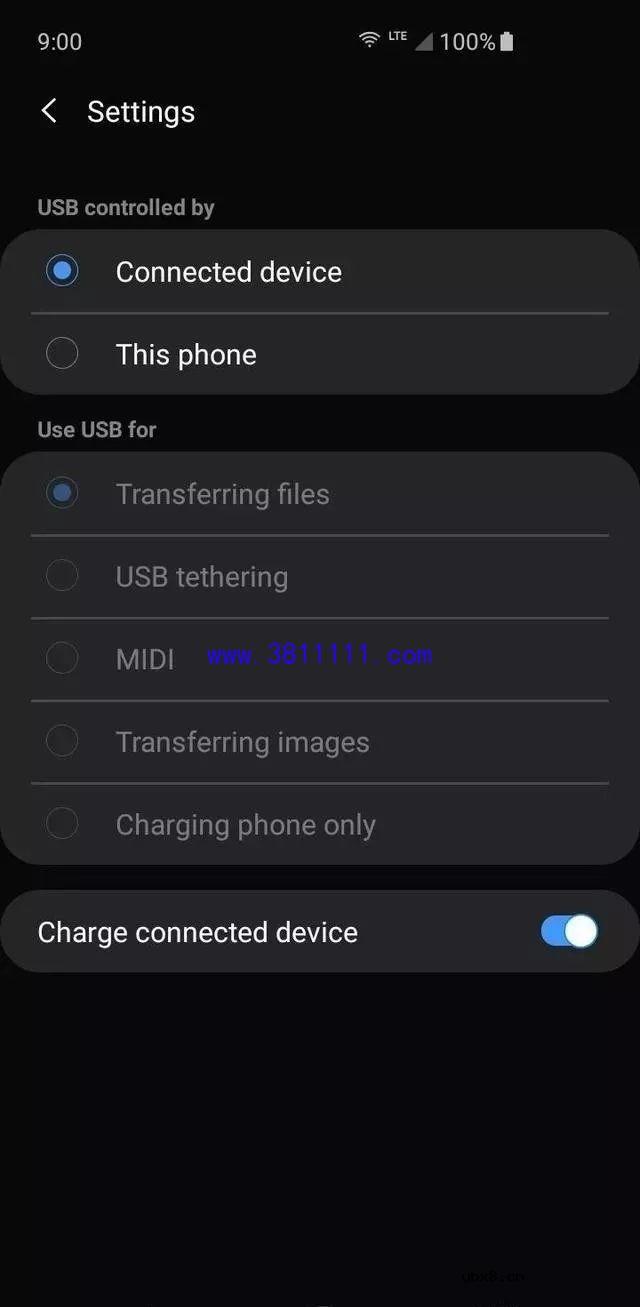Viewport: 640px width, 1307px height.
Task: Go back using the Settings arrow
Action: (x=48, y=111)
